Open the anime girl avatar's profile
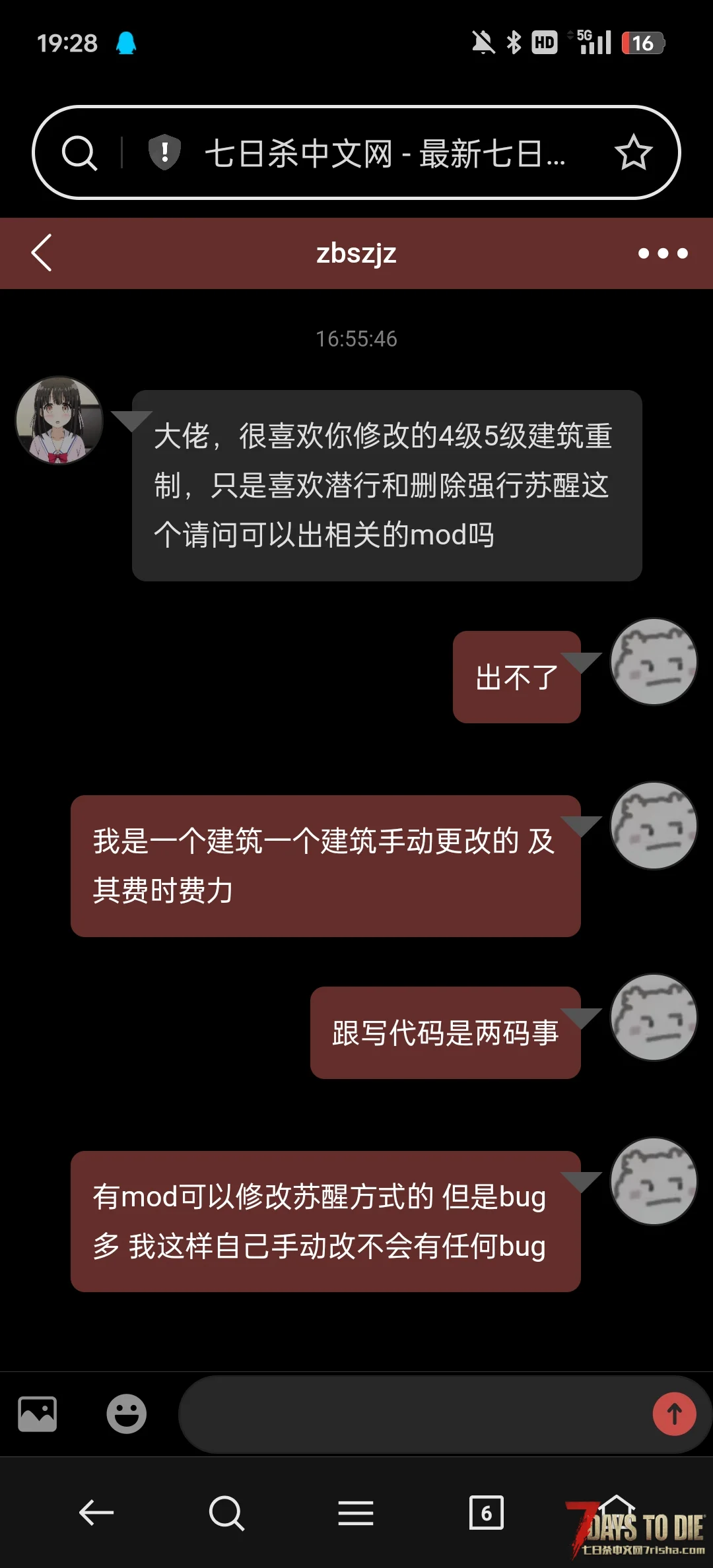The height and width of the screenshot is (1568, 713). [x=59, y=420]
